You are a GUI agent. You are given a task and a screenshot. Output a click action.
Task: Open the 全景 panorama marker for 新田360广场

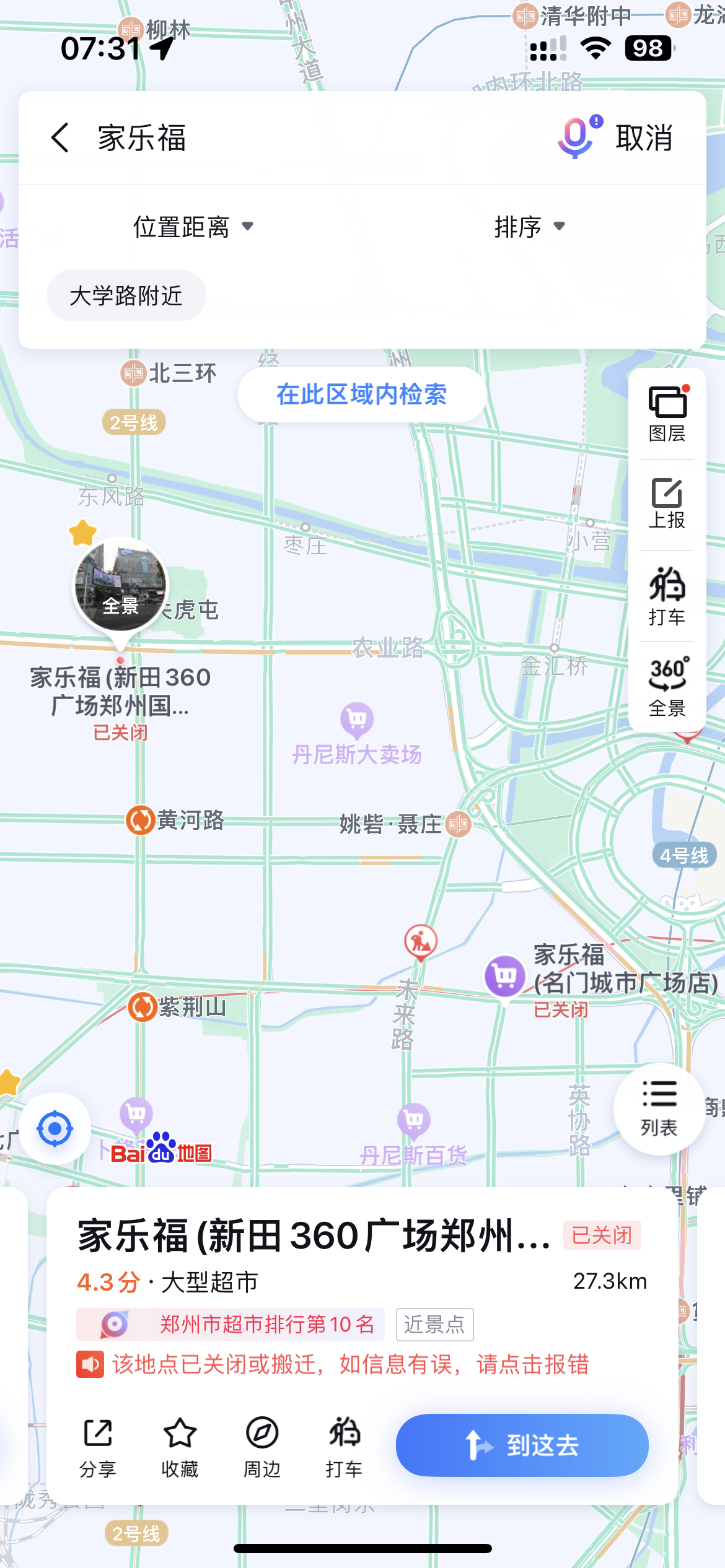pyautogui.click(x=120, y=586)
